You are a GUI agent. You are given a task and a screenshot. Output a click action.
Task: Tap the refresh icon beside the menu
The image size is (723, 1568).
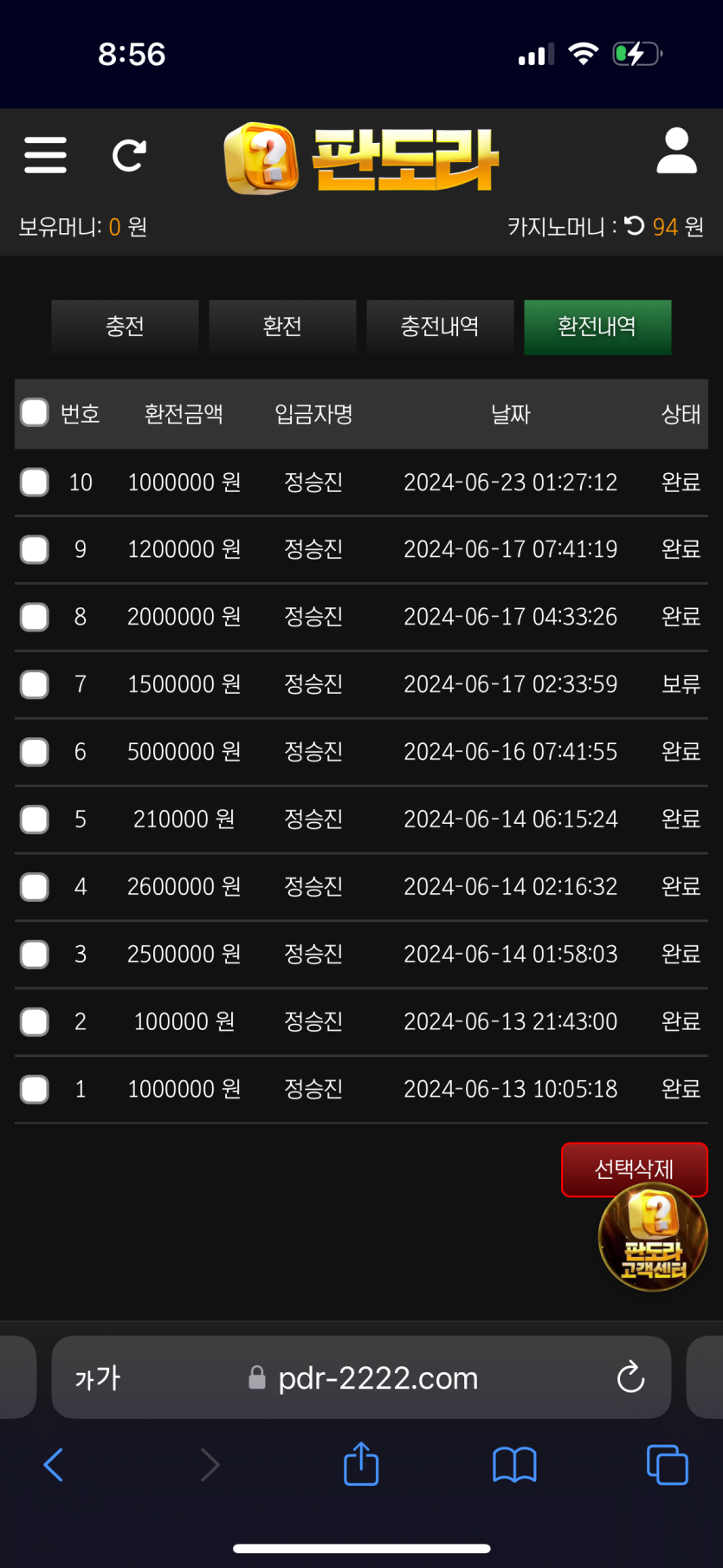coord(129,155)
